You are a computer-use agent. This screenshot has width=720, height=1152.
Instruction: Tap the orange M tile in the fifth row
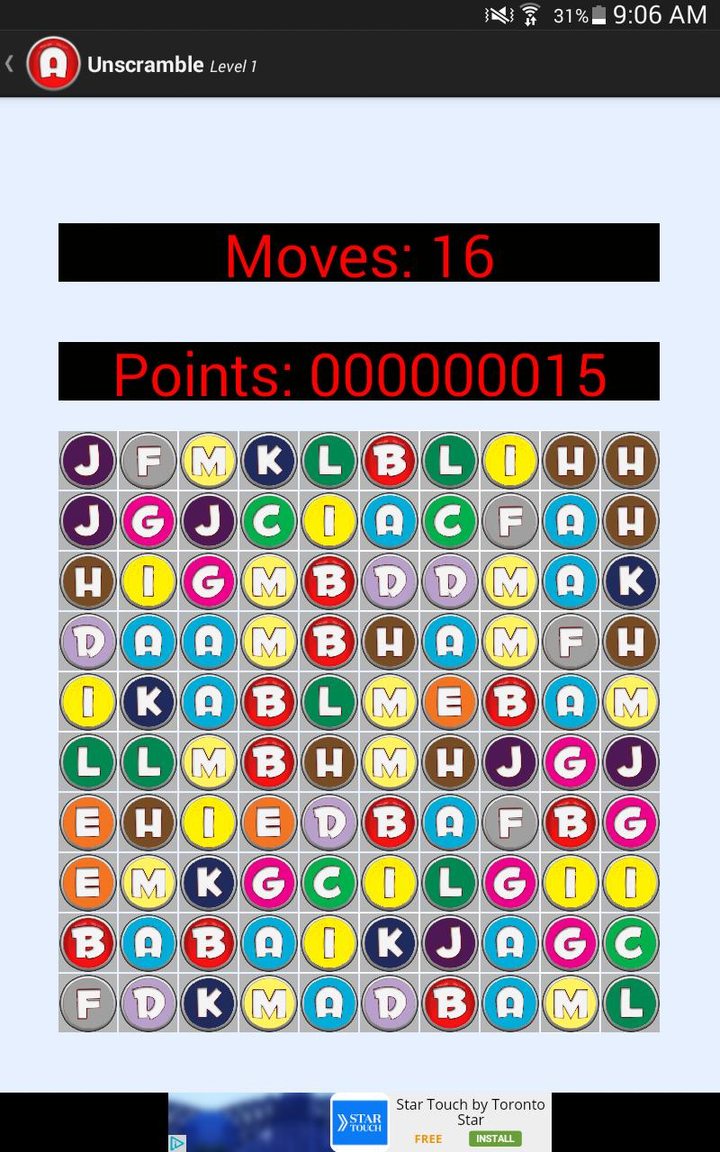click(x=390, y=702)
